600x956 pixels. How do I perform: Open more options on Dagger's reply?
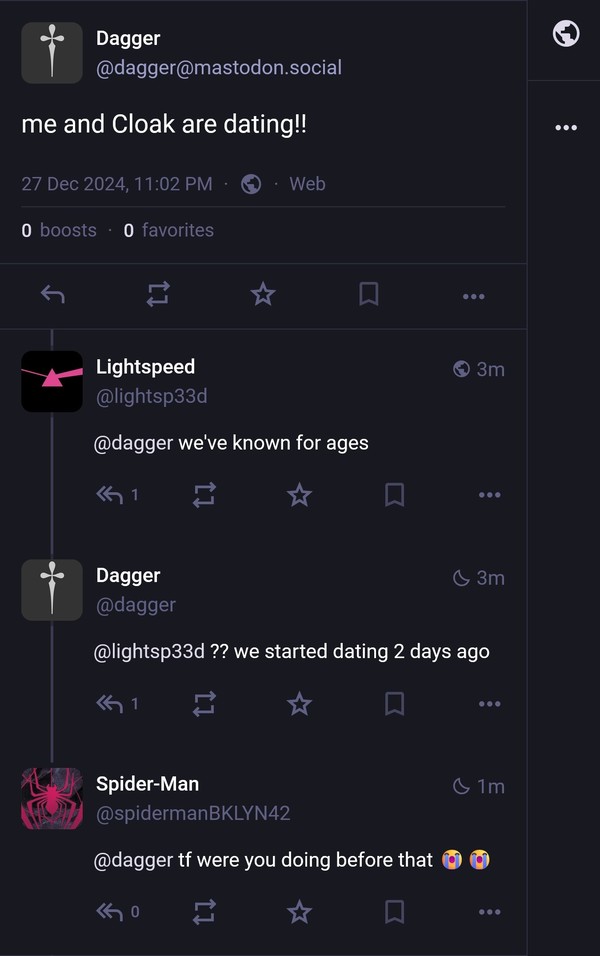pos(489,704)
